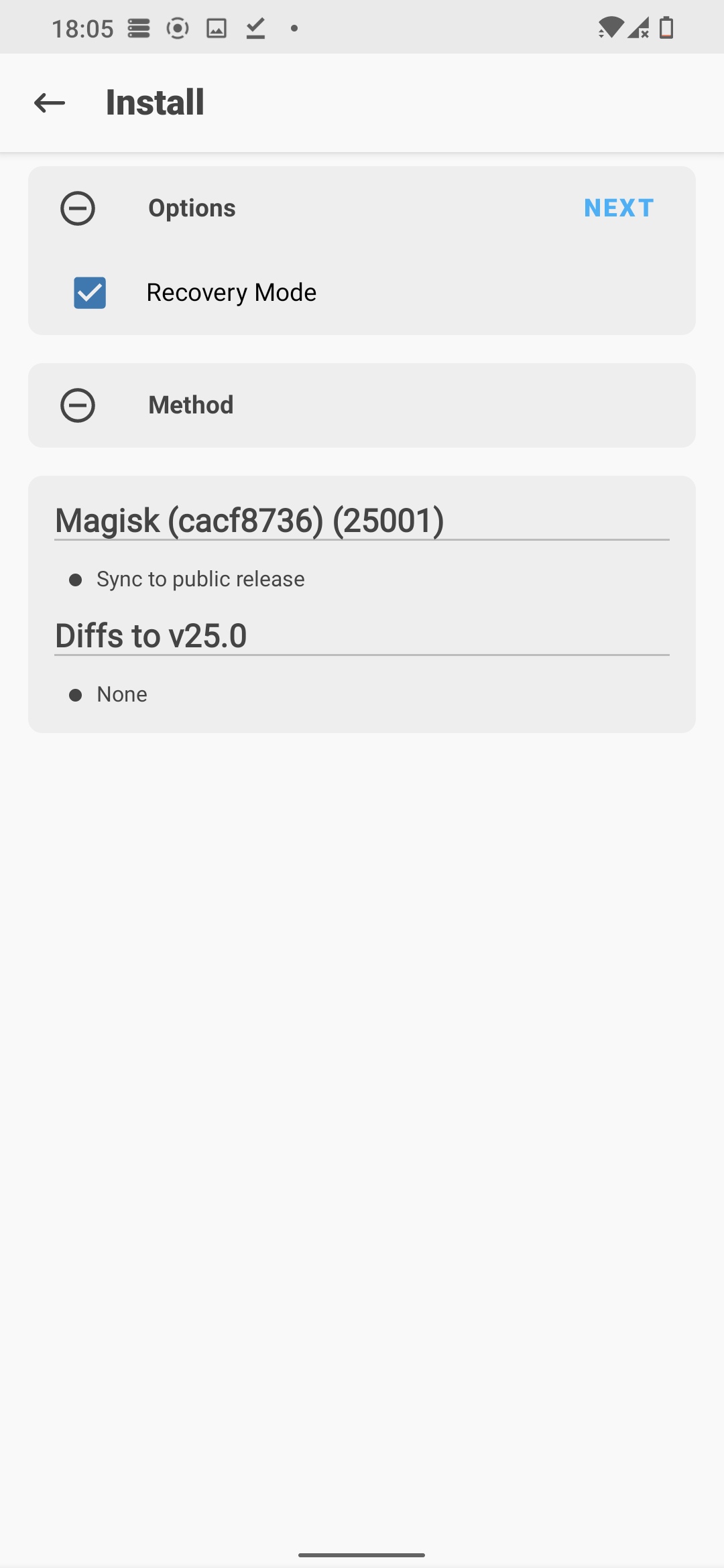Viewport: 724px width, 1568px height.
Task: Collapse the Options section
Action: point(78,208)
